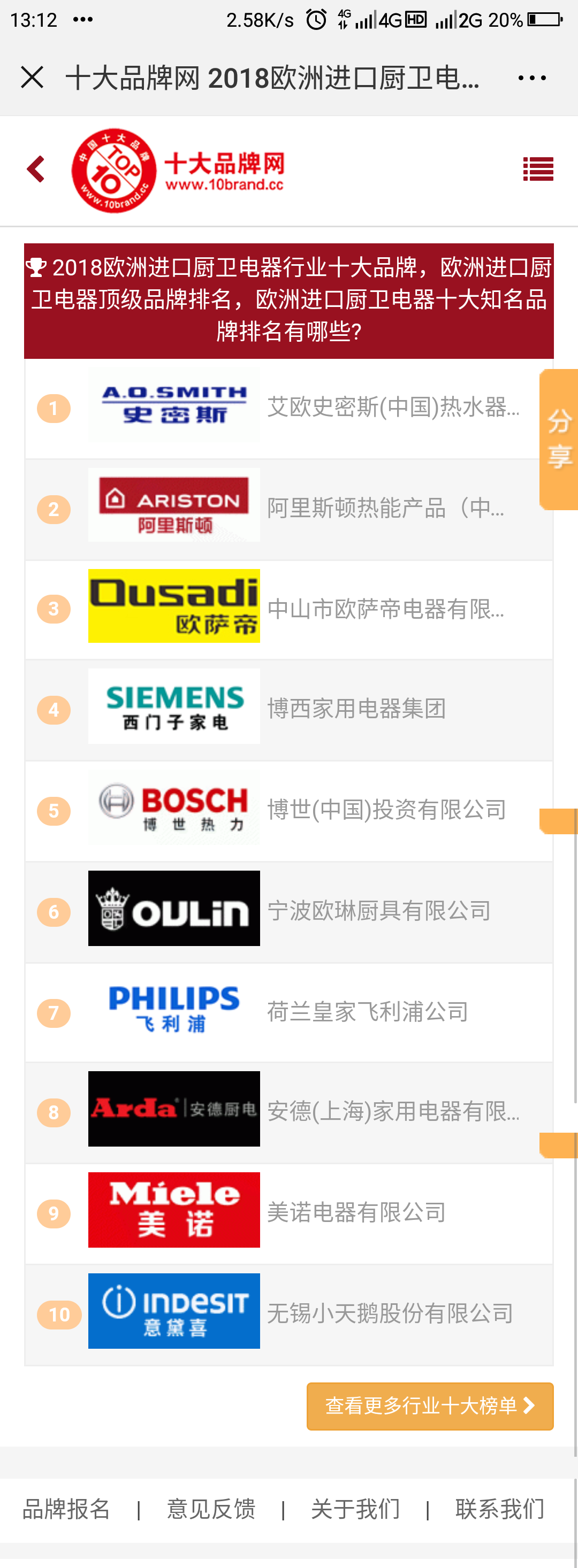The width and height of the screenshot is (578, 1568).
Task: Open the 意见反馈 feedback link
Action: click(211, 1510)
